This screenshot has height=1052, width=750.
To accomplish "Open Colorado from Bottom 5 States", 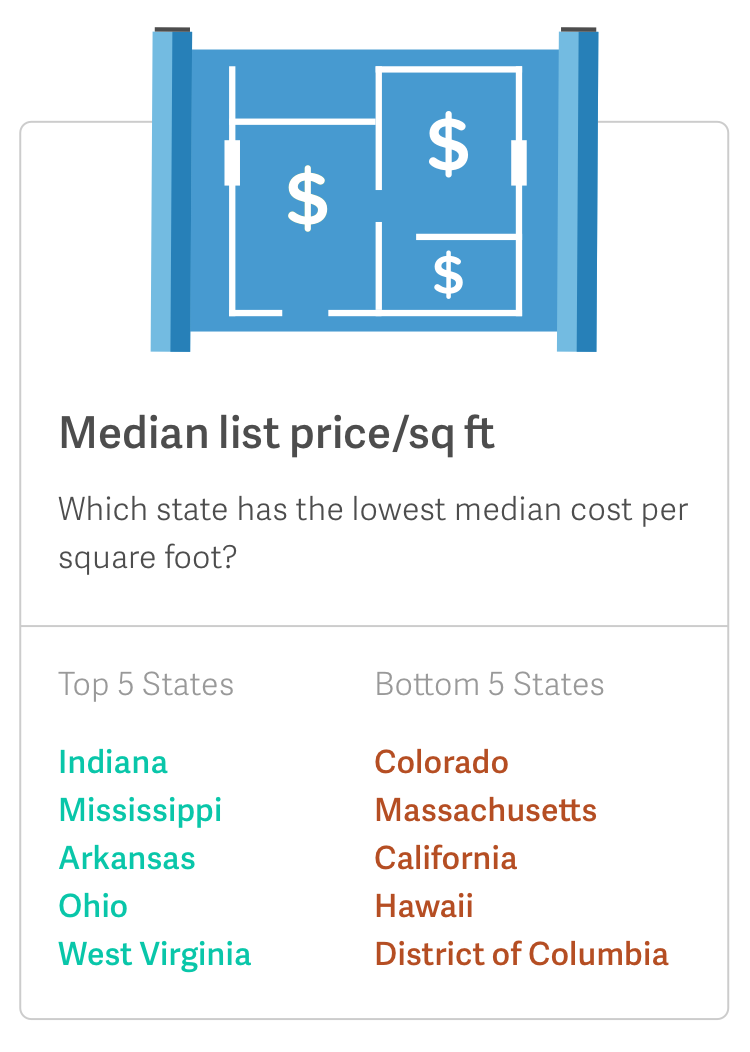I will (441, 762).
